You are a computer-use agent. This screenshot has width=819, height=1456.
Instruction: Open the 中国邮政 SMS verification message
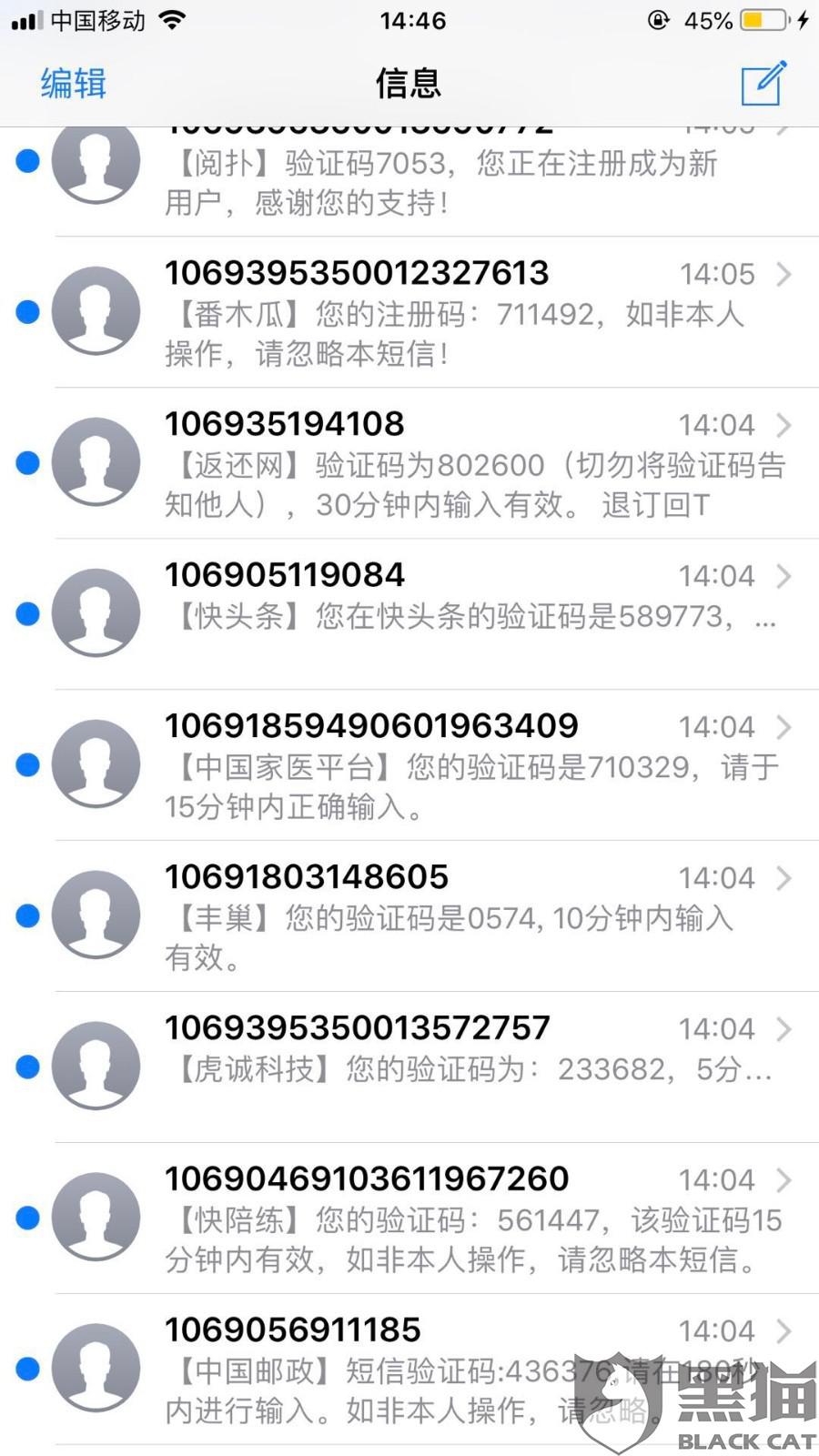pyautogui.click(x=409, y=1370)
